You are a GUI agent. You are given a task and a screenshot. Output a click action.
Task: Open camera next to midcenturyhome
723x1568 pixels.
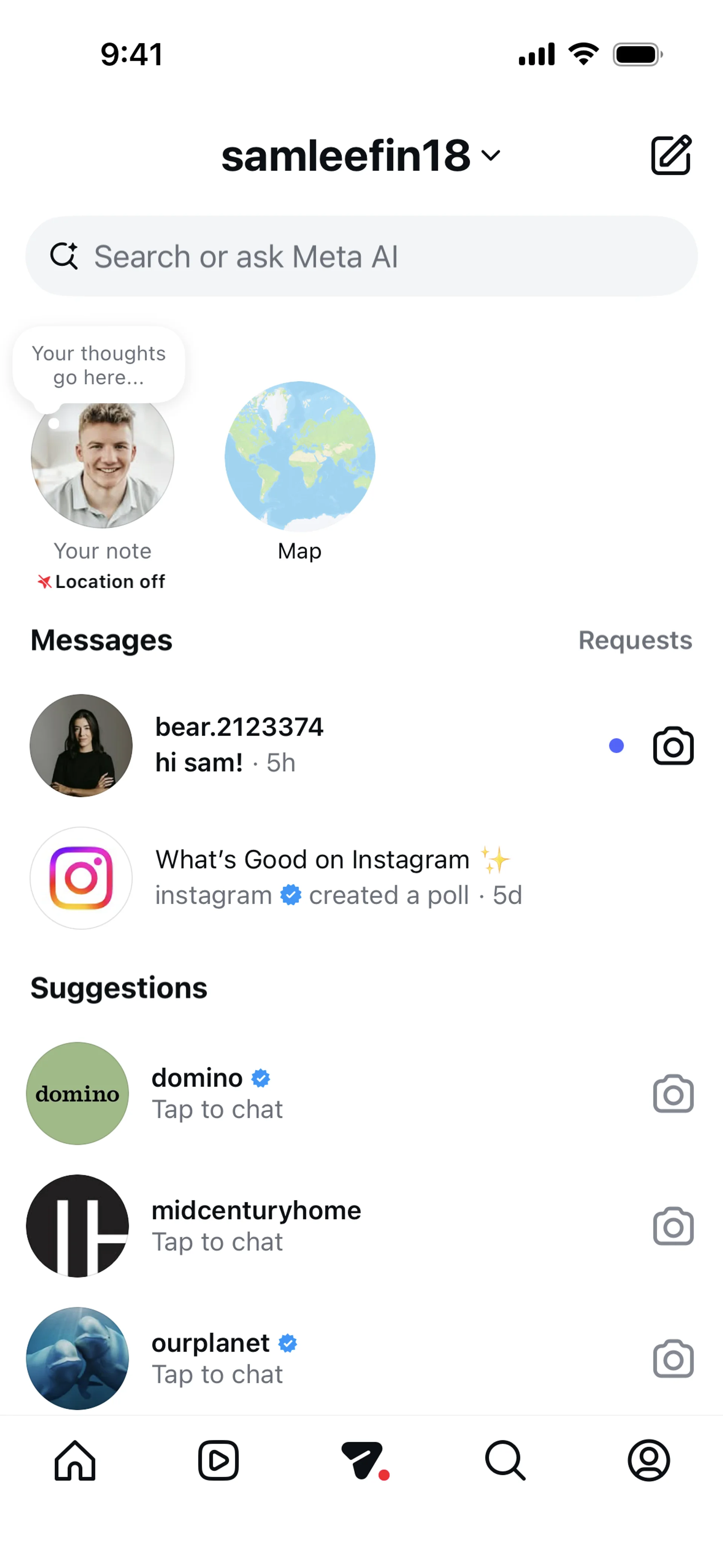pos(673,1226)
